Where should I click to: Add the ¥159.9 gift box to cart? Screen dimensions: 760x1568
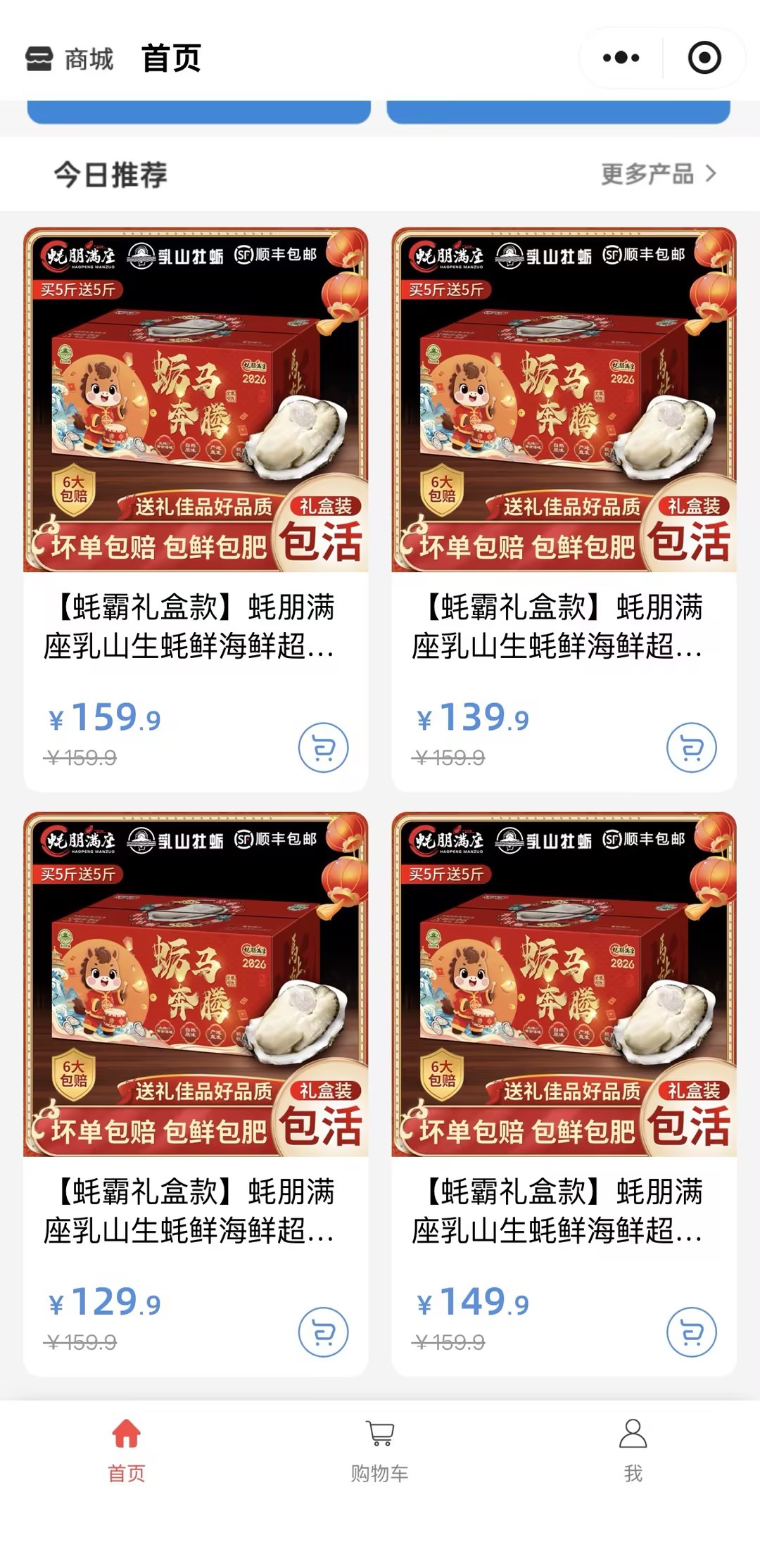(323, 747)
